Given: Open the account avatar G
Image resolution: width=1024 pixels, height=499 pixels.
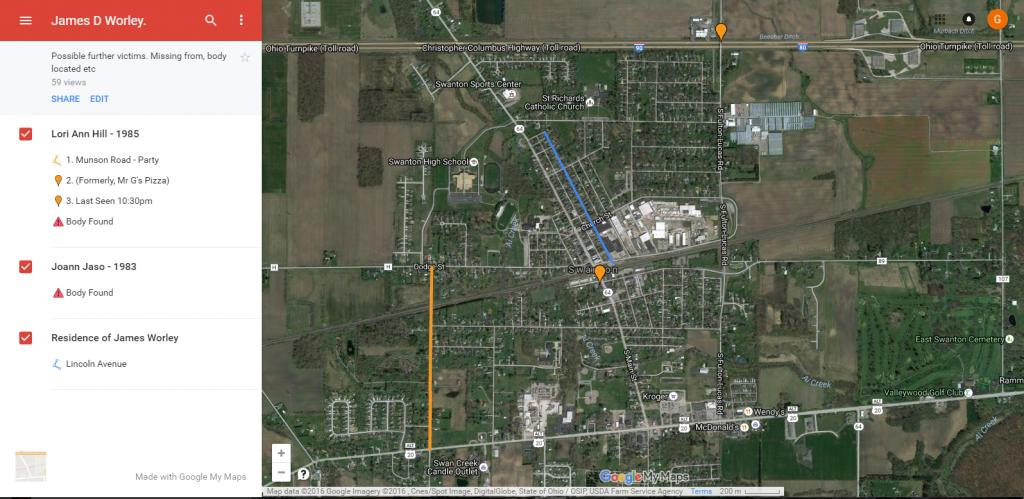Looking at the screenshot, I should tap(996, 19).
